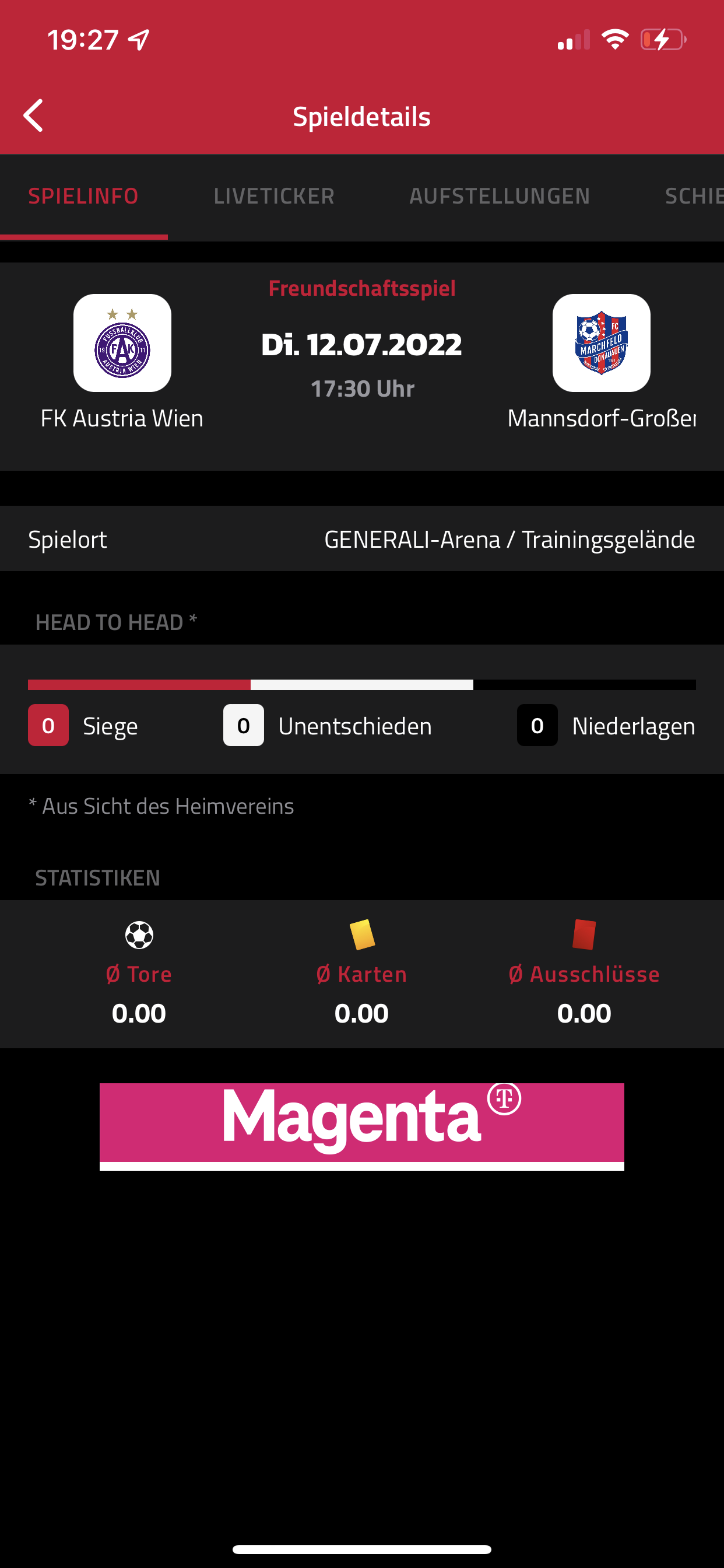Select the Spielinfo tab

point(83,196)
